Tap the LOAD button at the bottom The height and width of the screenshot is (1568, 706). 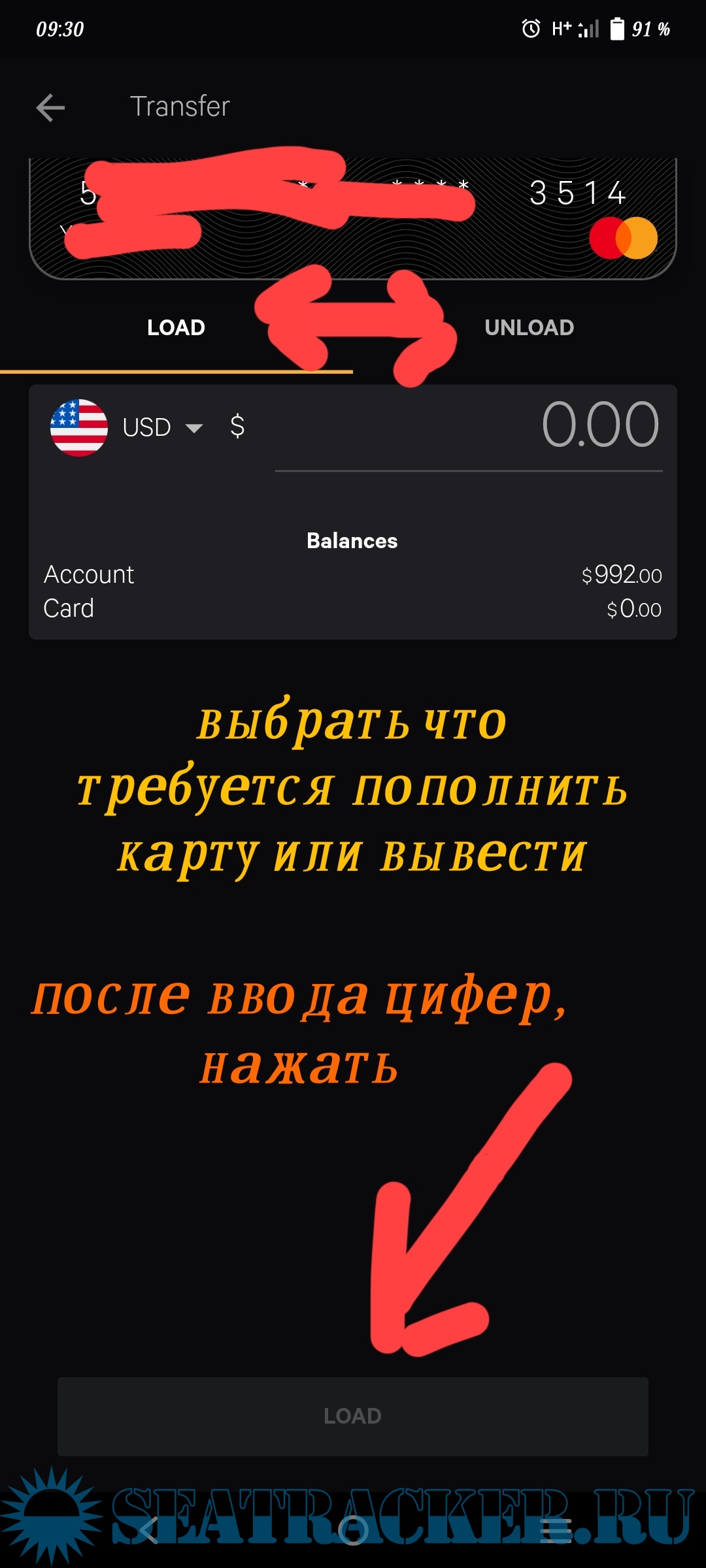[353, 1416]
